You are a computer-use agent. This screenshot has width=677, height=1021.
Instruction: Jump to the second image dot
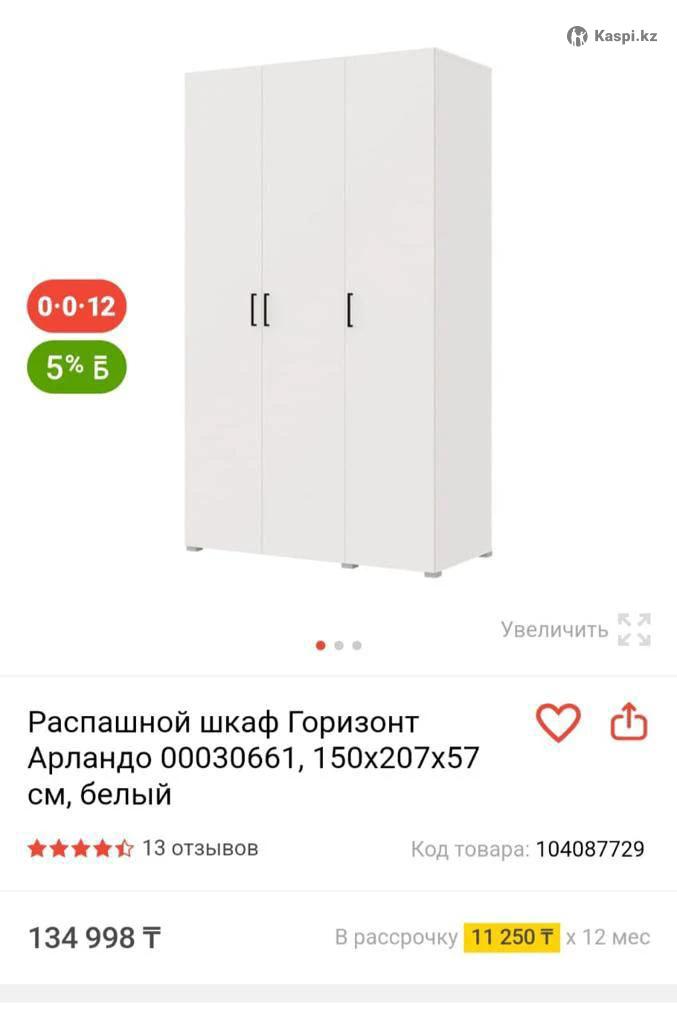click(x=339, y=645)
